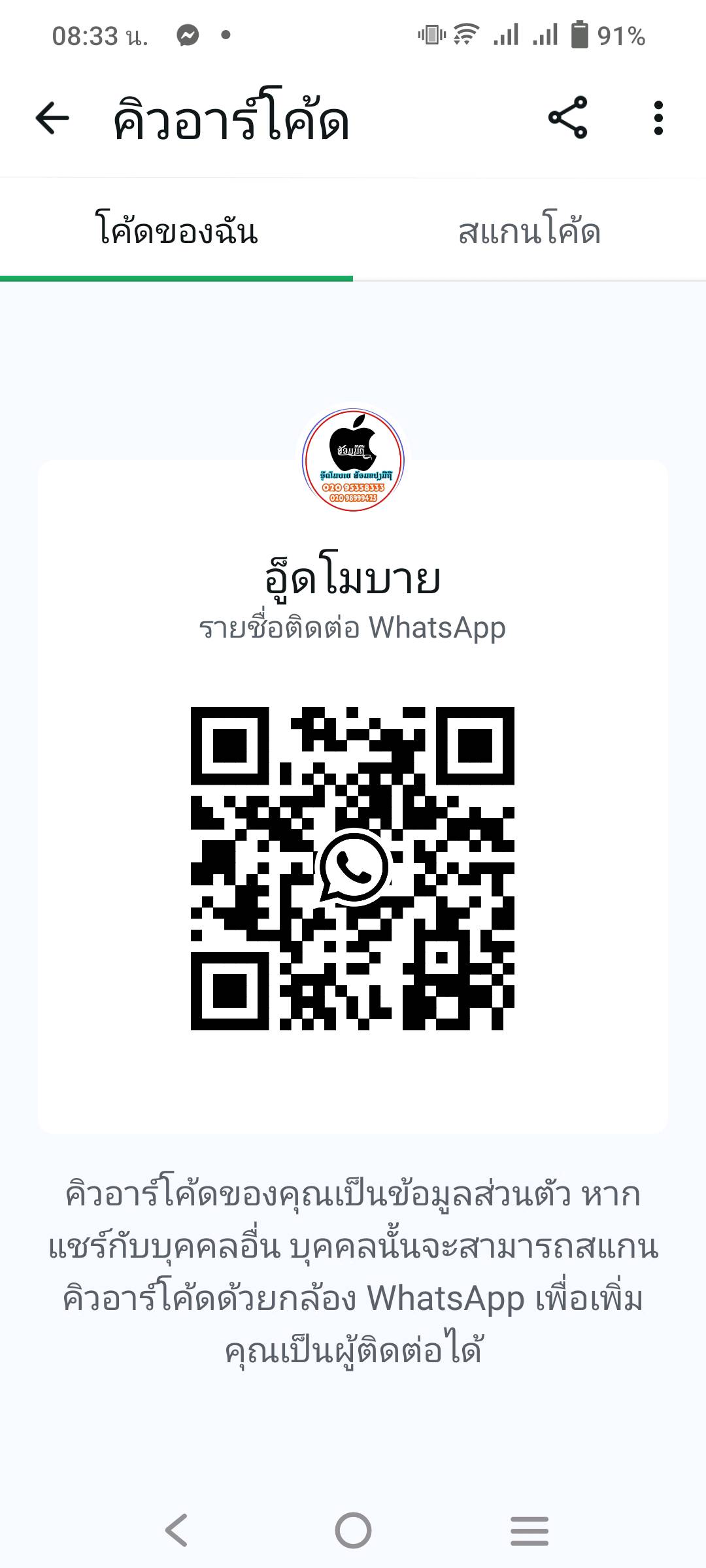Share the WhatsApp QR code

pyautogui.click(x=567, y=118)
